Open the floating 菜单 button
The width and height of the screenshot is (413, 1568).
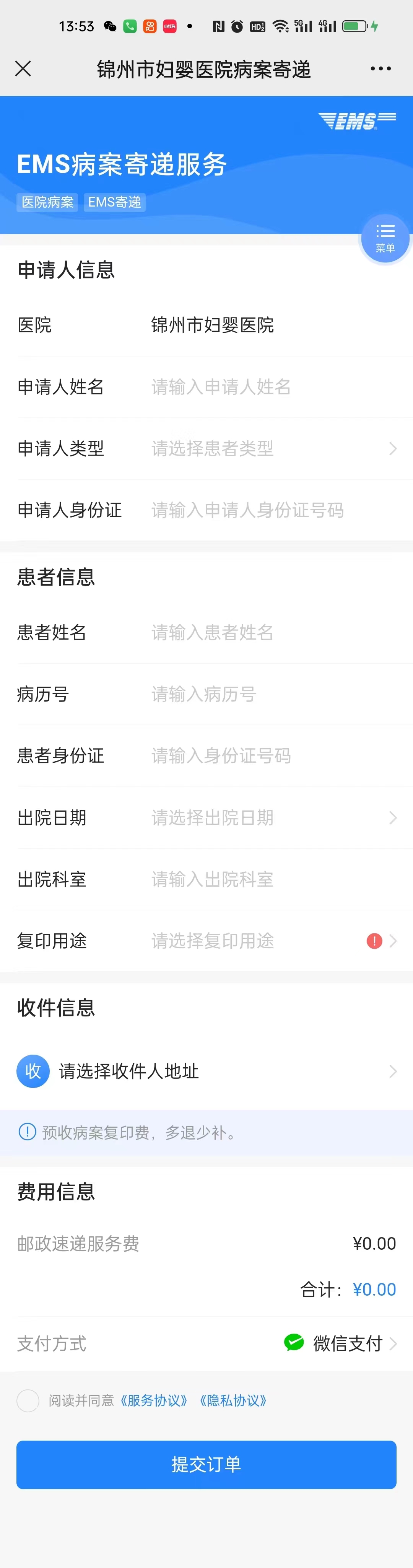(x=385, y=238)
